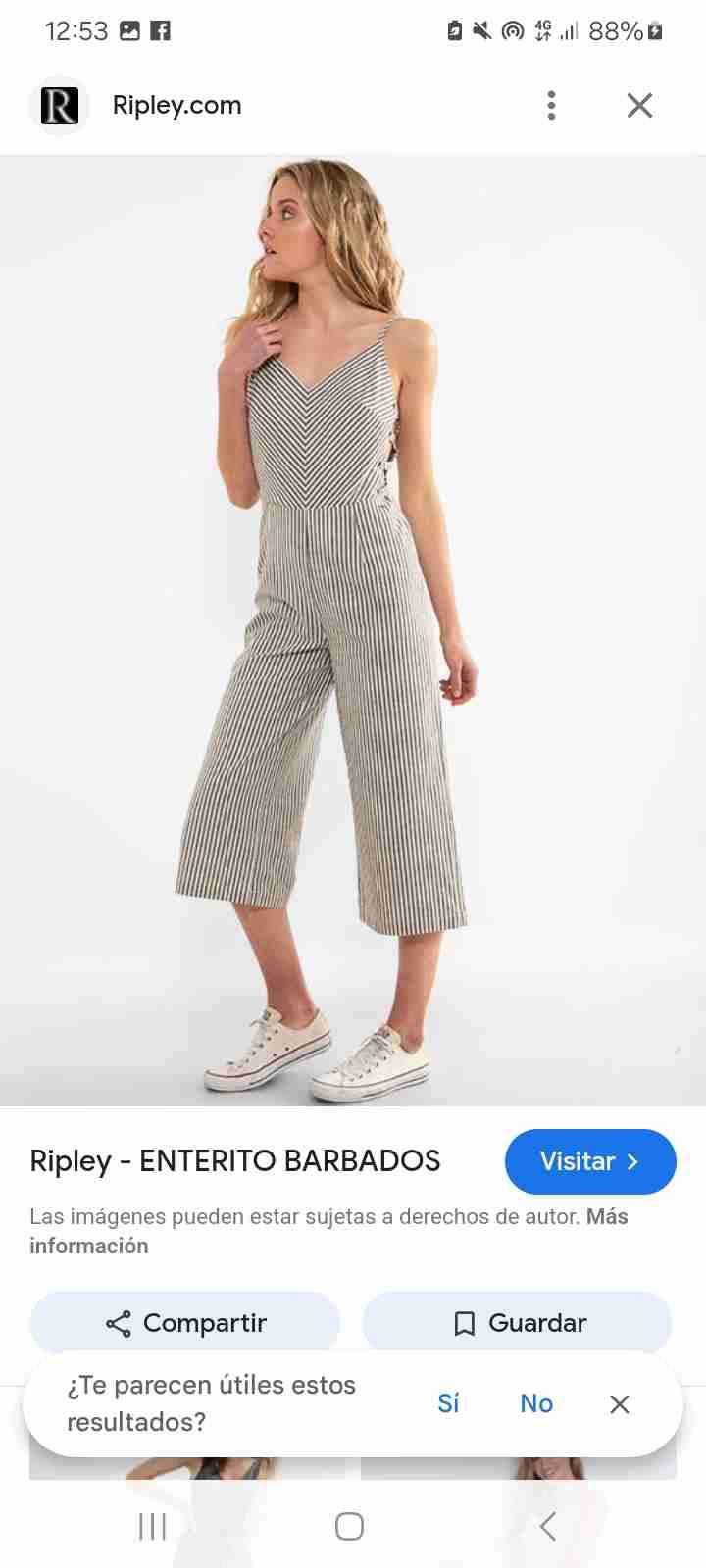Screen dimensions: 706x1568
Task: Save the image with Guardar
Action: click(518, 1323)
